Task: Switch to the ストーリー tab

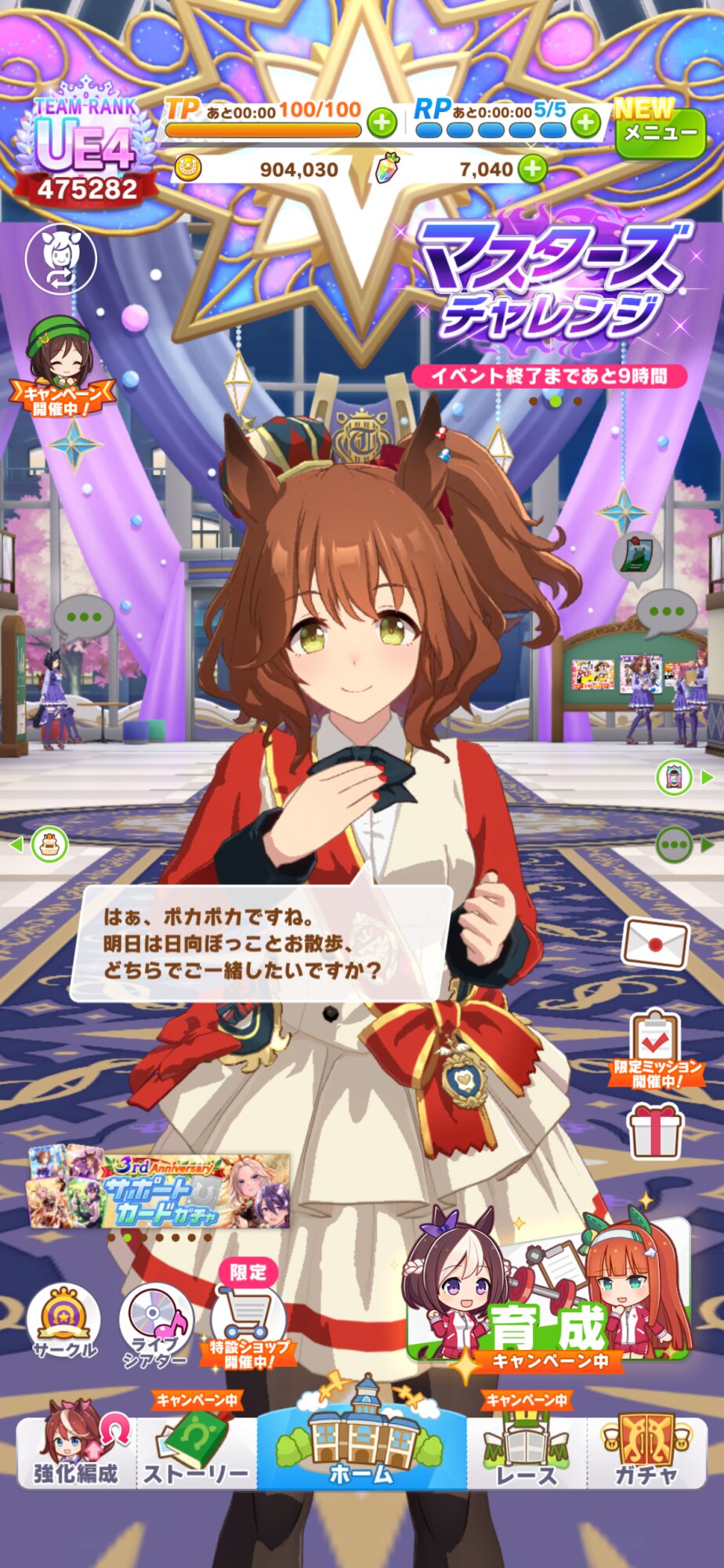Action: (196, 1450)
